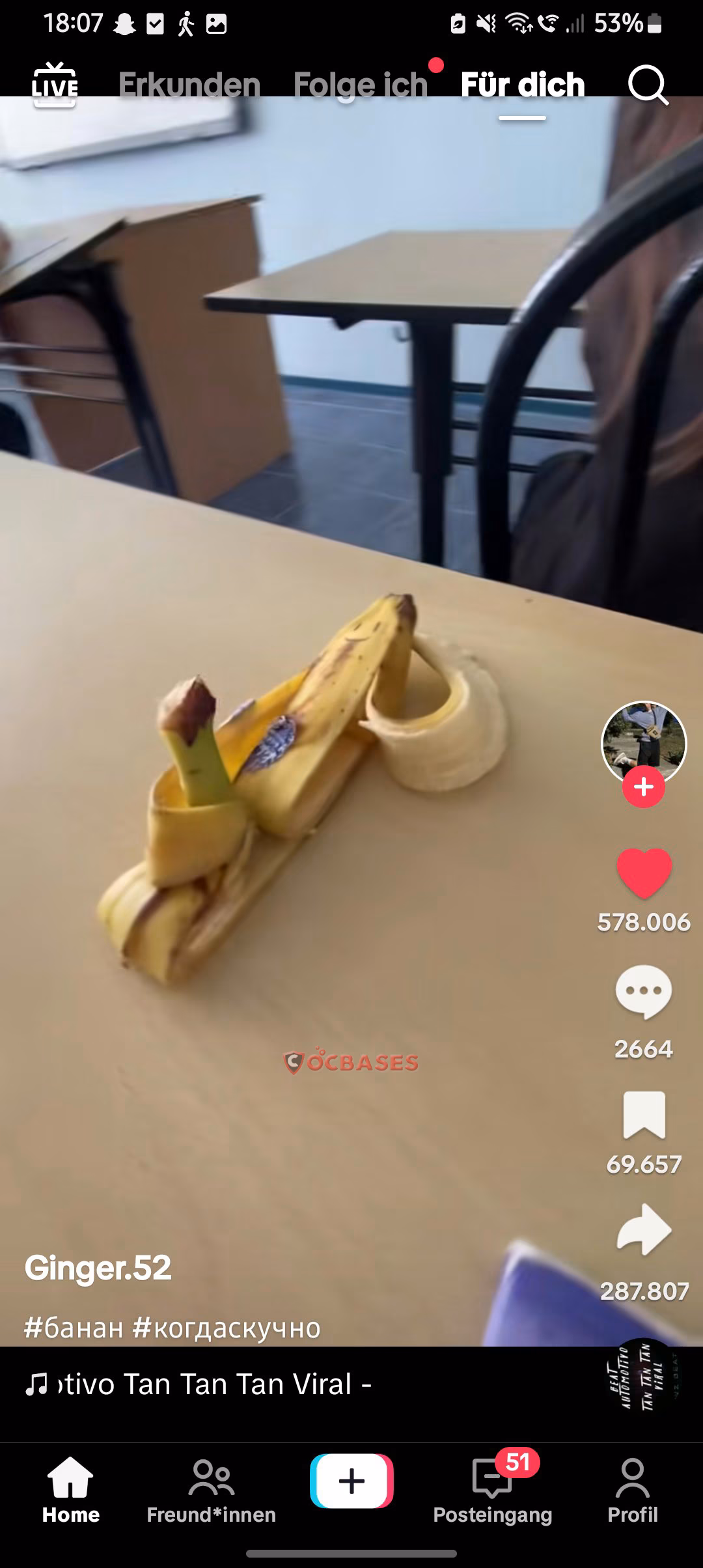This screenshot has width=703, height=1568.
Task: Open the comments bubble
Action: pyautogui.click(x=643, y=992)
